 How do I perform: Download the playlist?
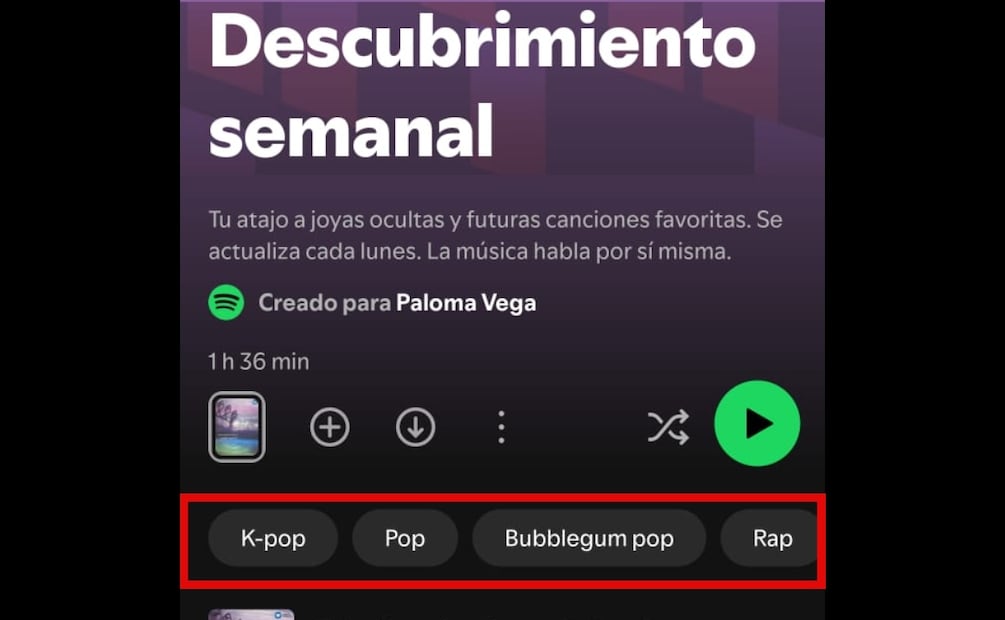[415, 428]
